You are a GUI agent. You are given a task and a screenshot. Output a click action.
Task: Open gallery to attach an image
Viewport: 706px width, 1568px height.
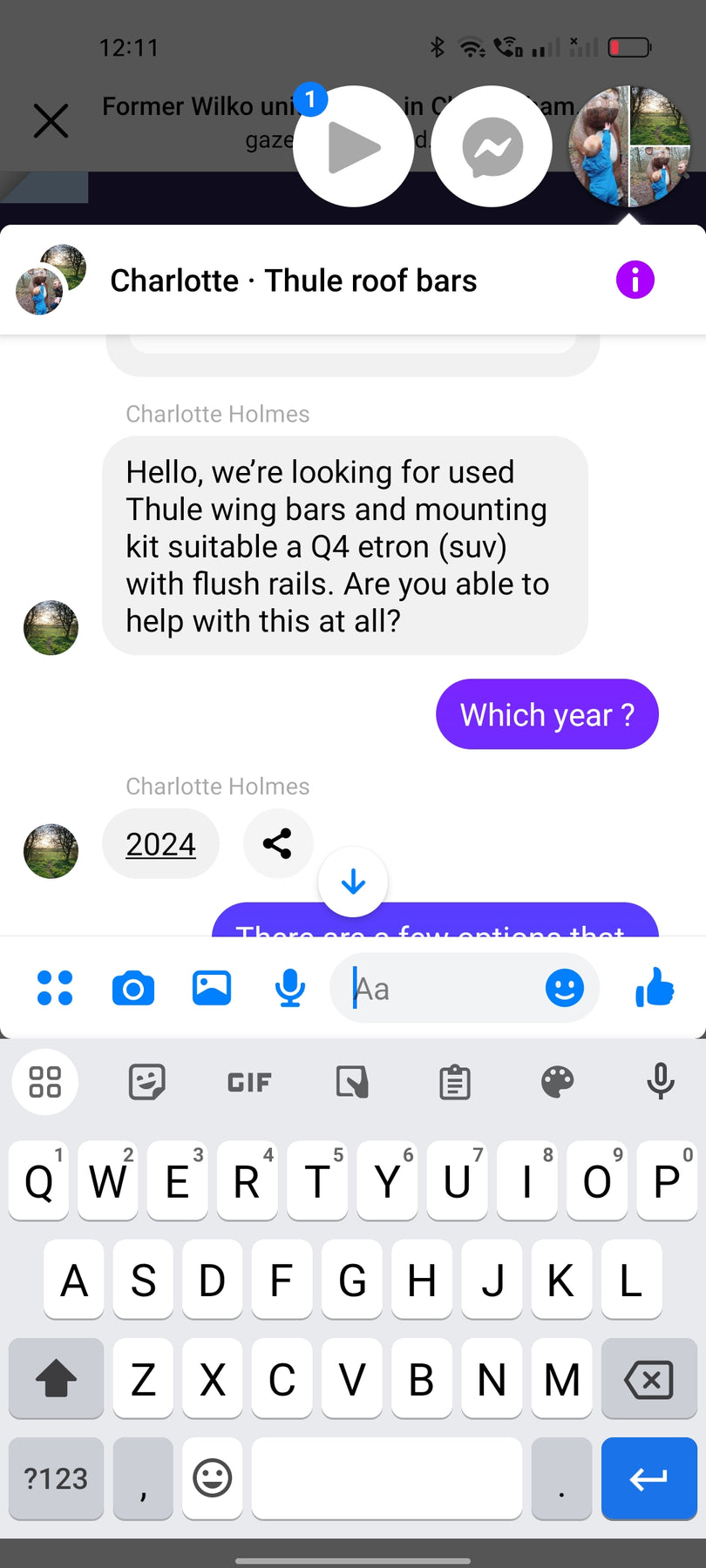click(212, 988)
